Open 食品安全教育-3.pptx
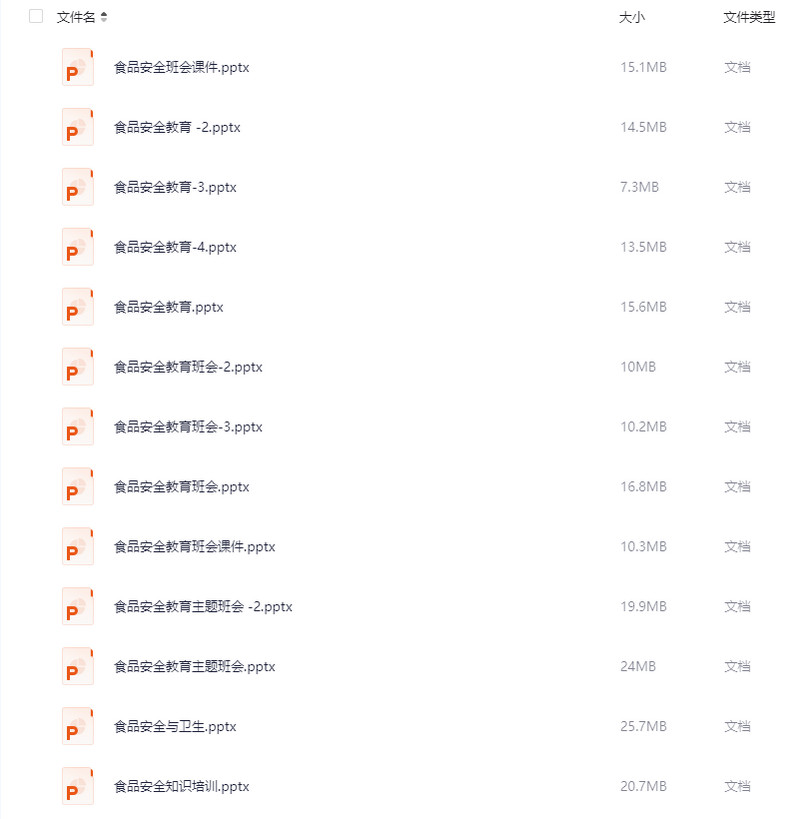The height and width of the screenshot is (819, 800). (175, 187)
